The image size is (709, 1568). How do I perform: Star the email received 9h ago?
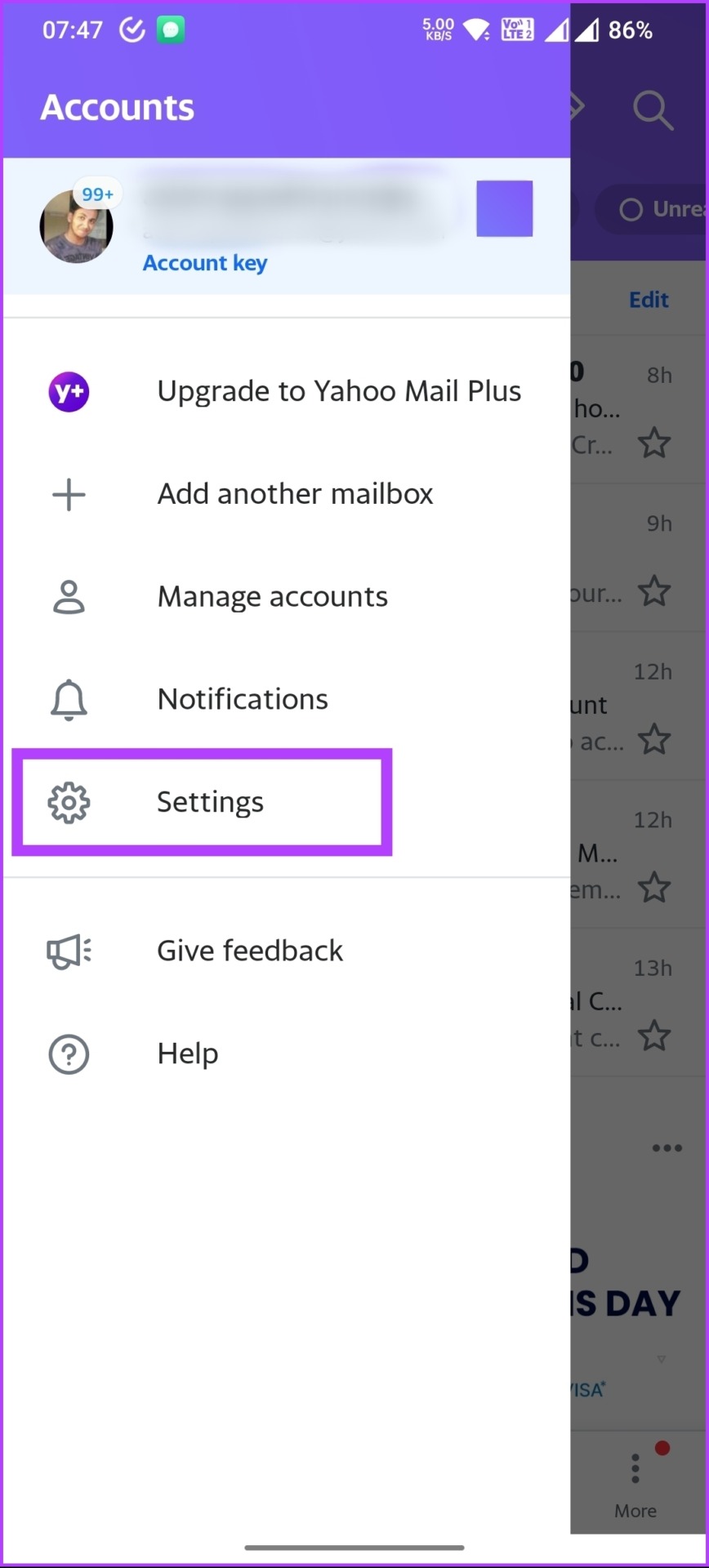click(654, 591)
